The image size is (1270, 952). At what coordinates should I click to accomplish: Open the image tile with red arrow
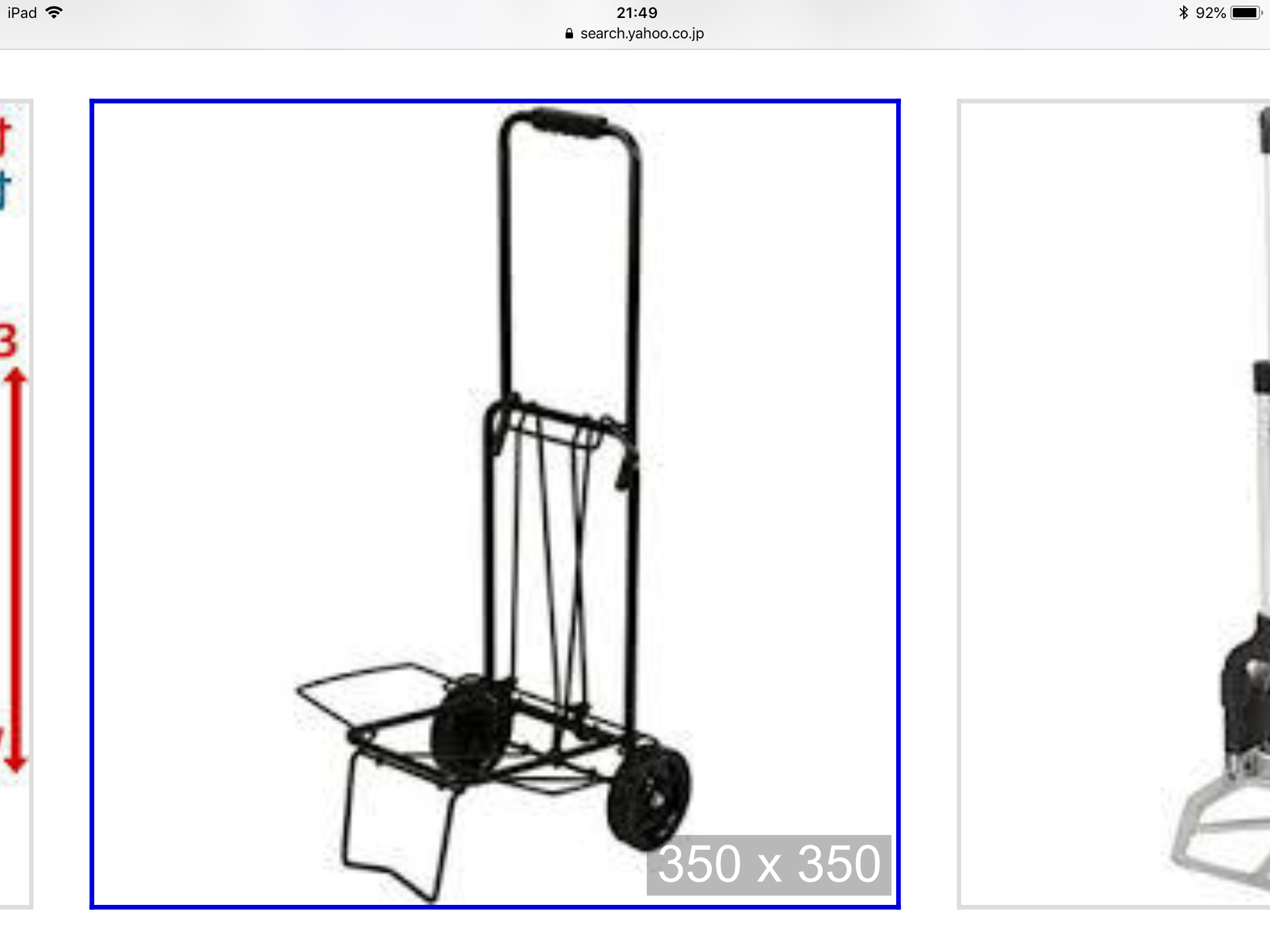(x=15, y=503)
